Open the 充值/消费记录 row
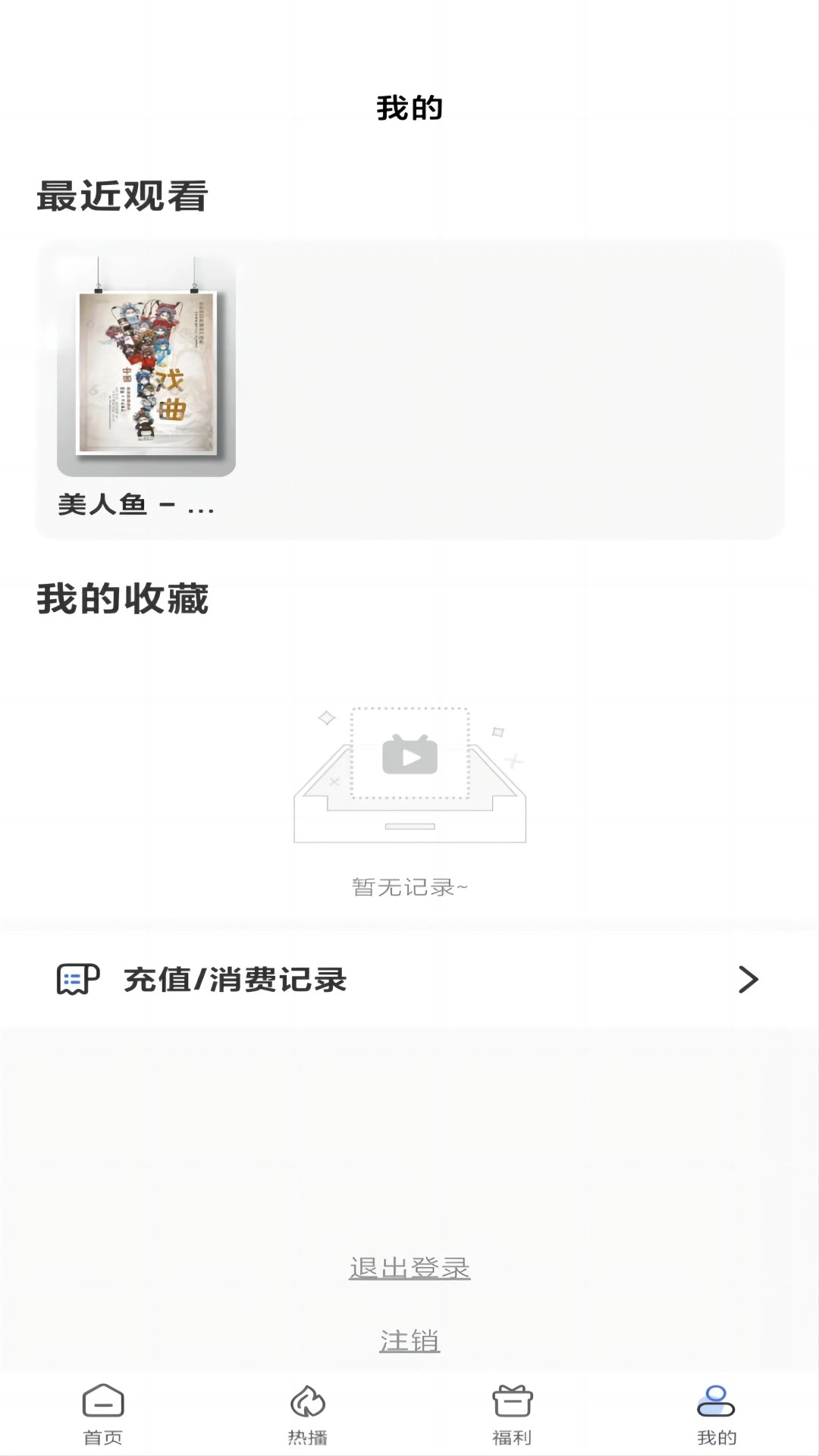Image resolution: width=819 pixels, height=1456 pixels. [409, 979]
